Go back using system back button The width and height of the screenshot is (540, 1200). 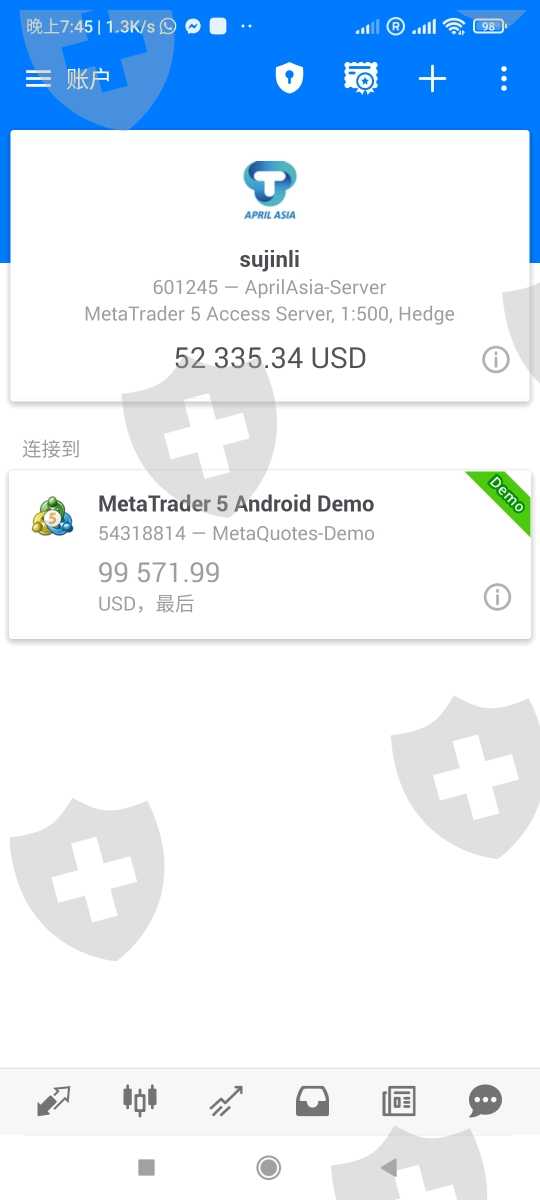tap(389, 1167)
